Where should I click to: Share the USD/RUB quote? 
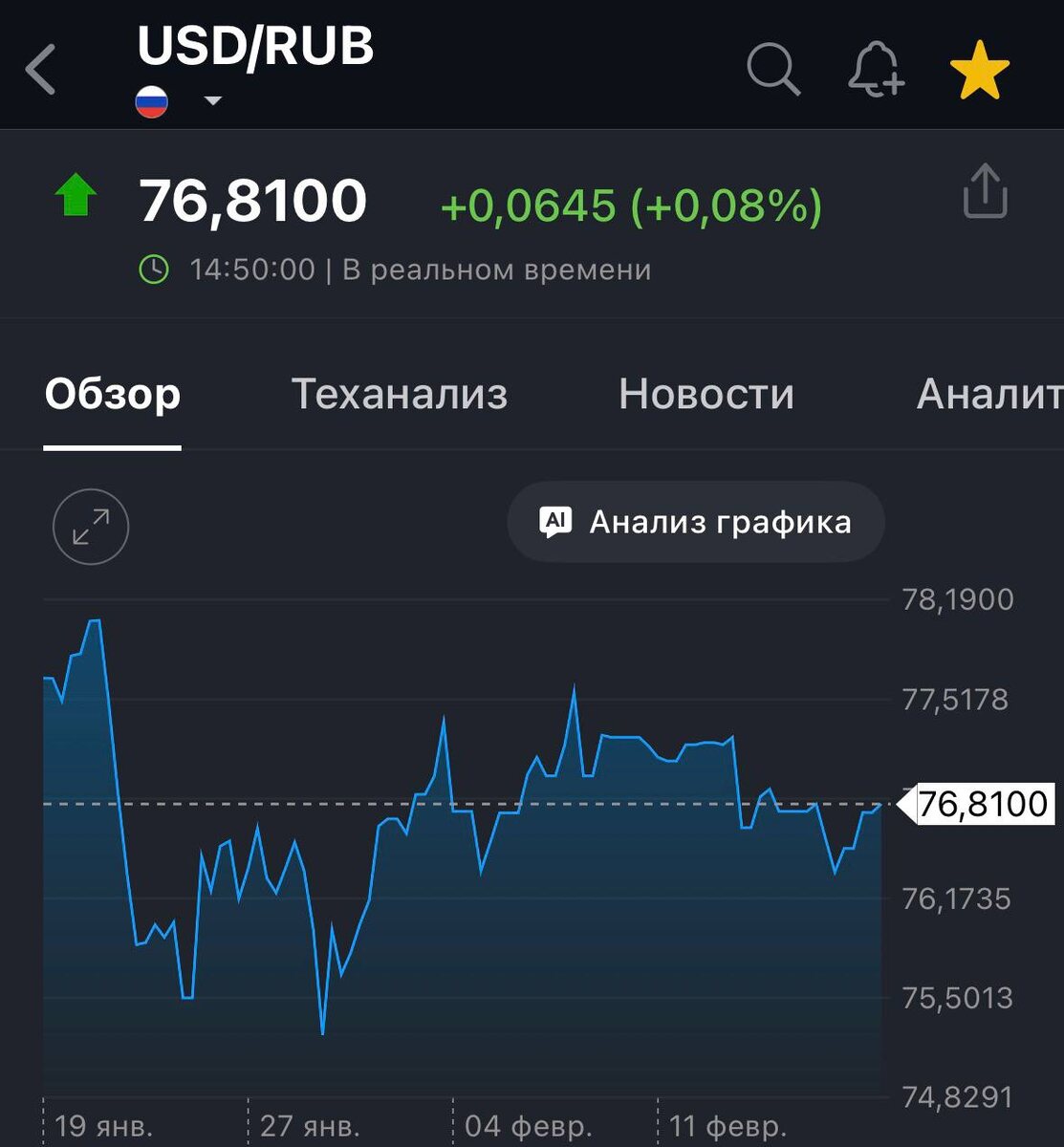point(985,192)
